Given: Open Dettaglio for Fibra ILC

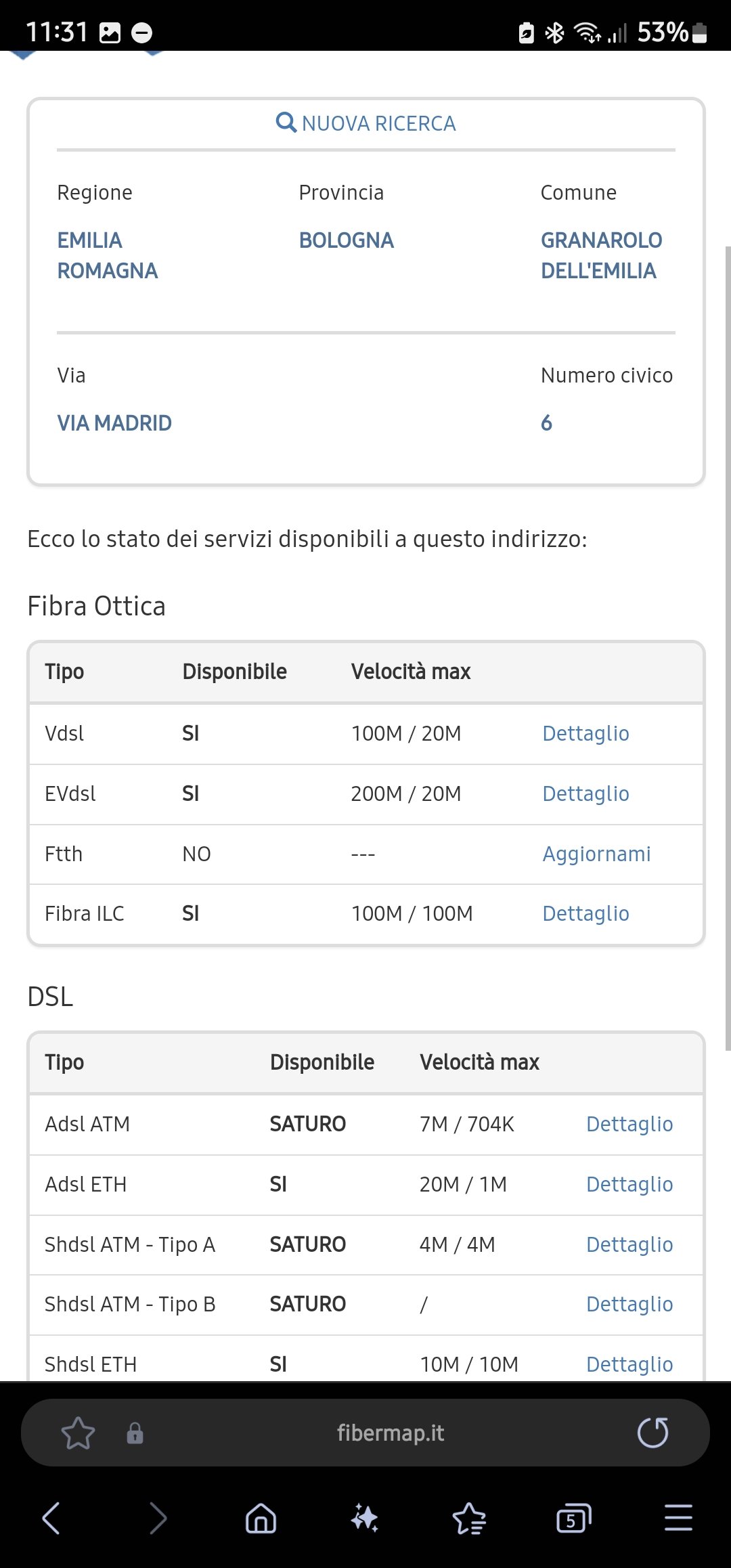Looking at the screenshot, I should 585,913.
